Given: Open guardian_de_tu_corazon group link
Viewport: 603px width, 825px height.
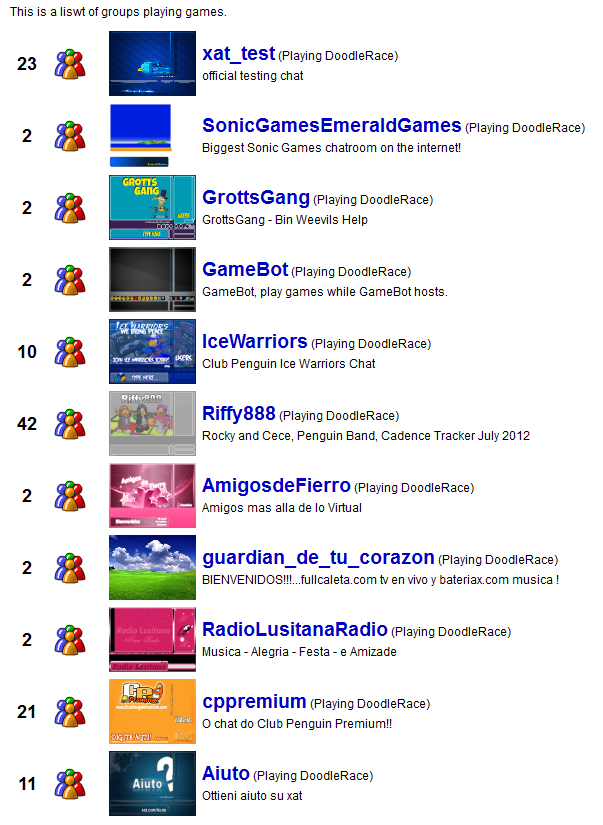Looking at the screenshot, I should pyautogui.click(x=318, y=558).
